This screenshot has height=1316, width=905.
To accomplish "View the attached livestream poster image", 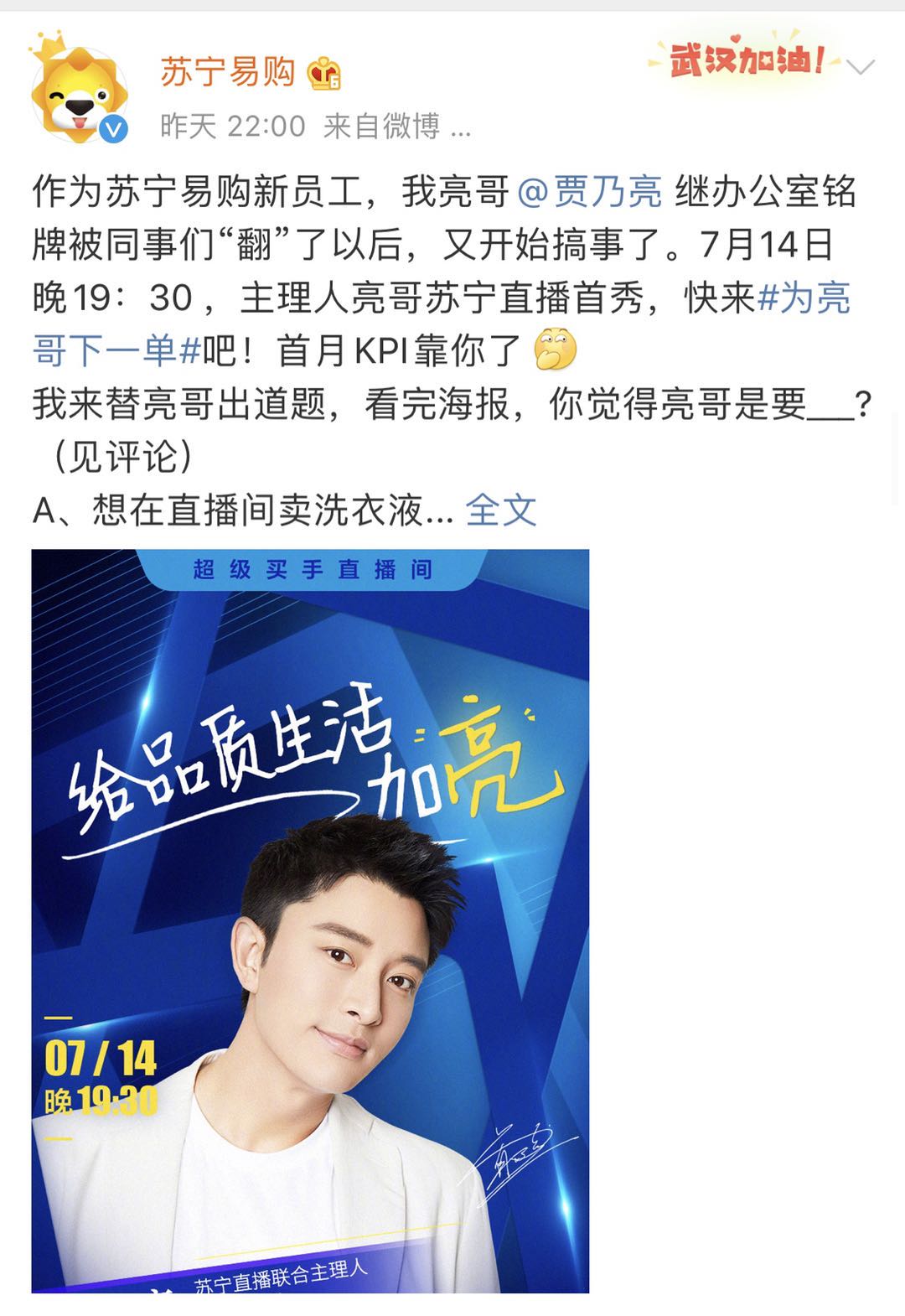I will pos(310,920).
